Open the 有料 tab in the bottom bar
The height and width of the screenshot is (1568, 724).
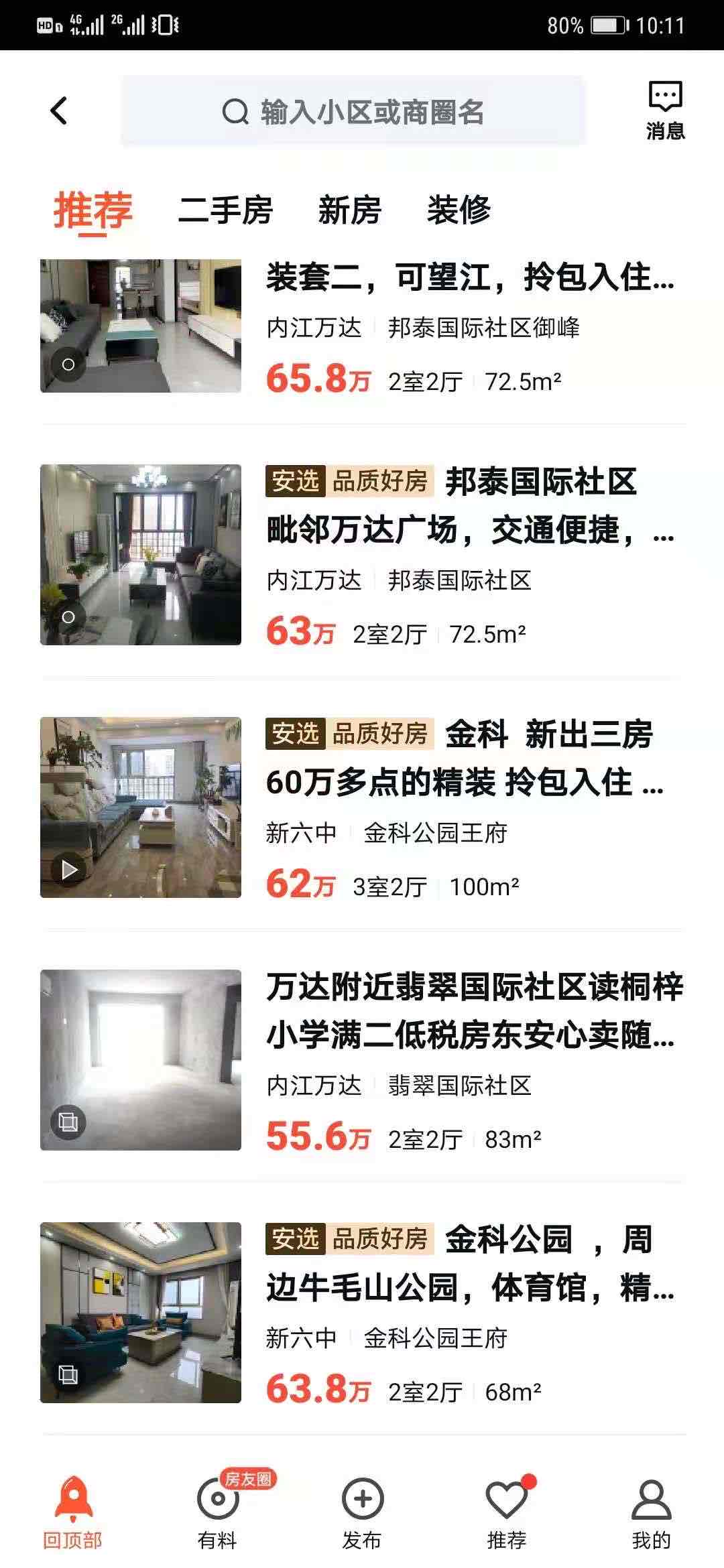click(x=217, y=1513)
